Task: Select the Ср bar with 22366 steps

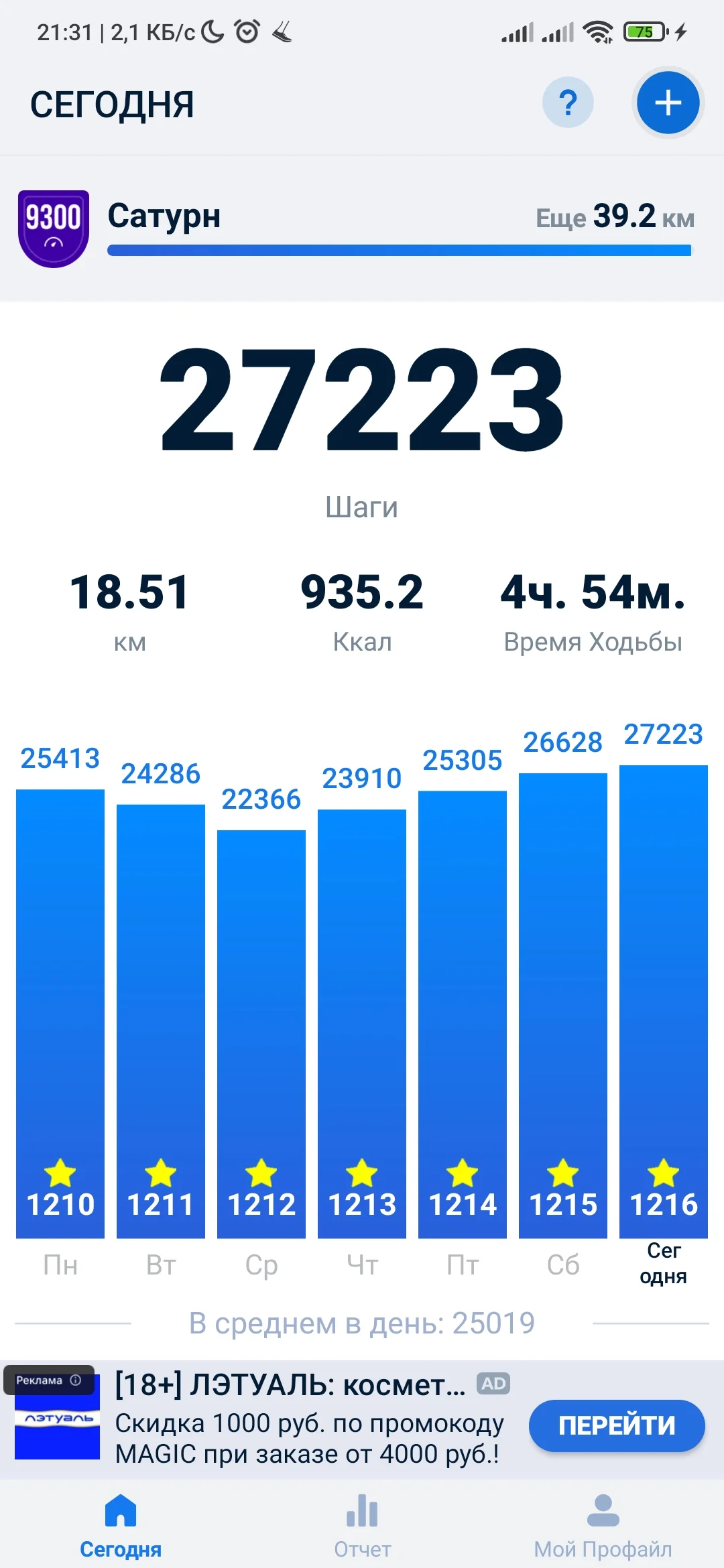Action: pos(261,1032)
